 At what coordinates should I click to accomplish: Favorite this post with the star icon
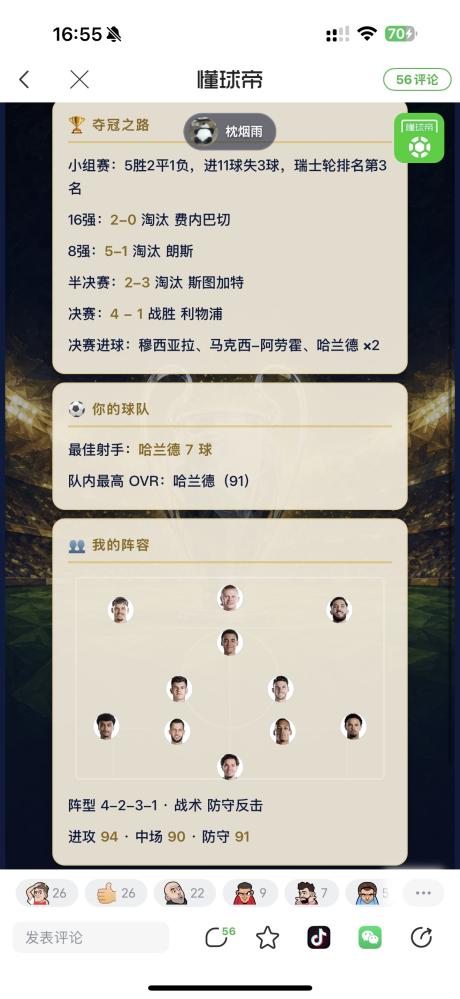tap(268, 938)
